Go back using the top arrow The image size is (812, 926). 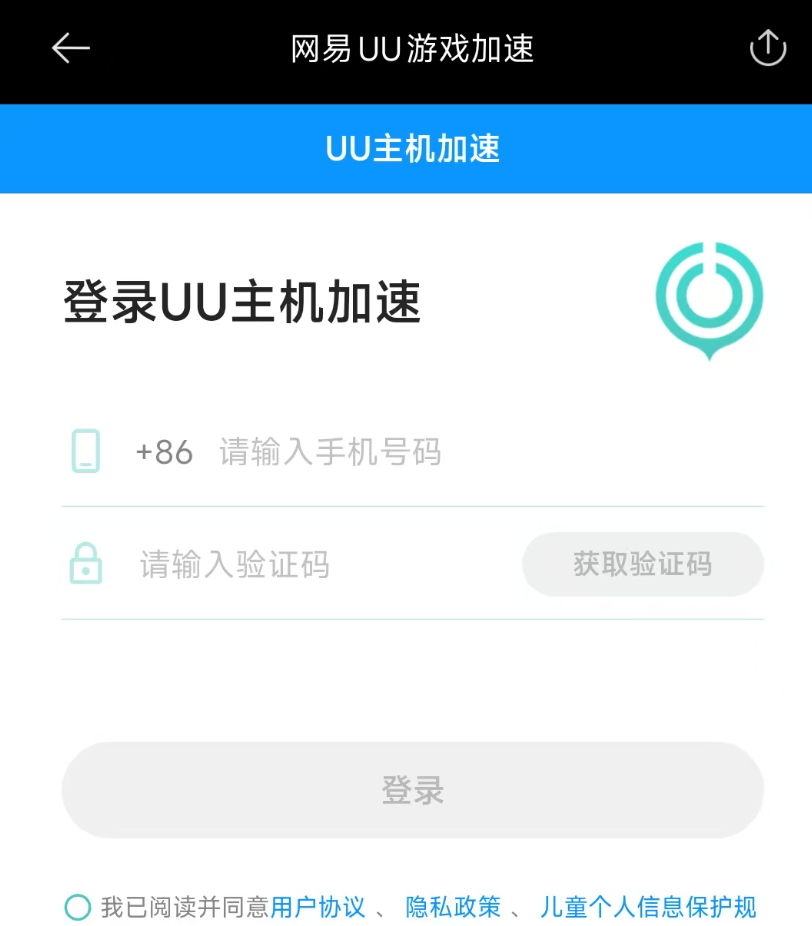pos(71,48)
